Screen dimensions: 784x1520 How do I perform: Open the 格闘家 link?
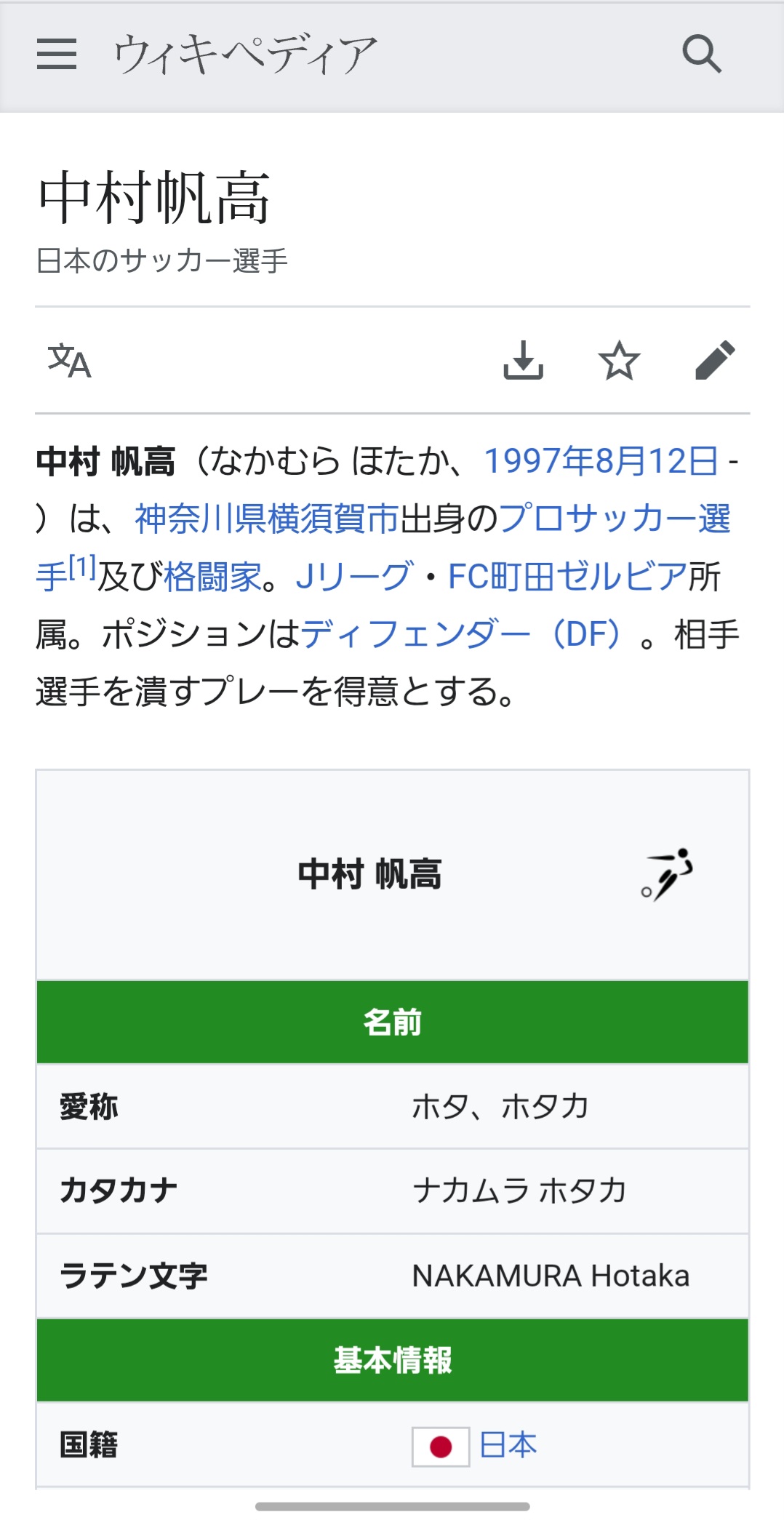(x=213, y=577)
